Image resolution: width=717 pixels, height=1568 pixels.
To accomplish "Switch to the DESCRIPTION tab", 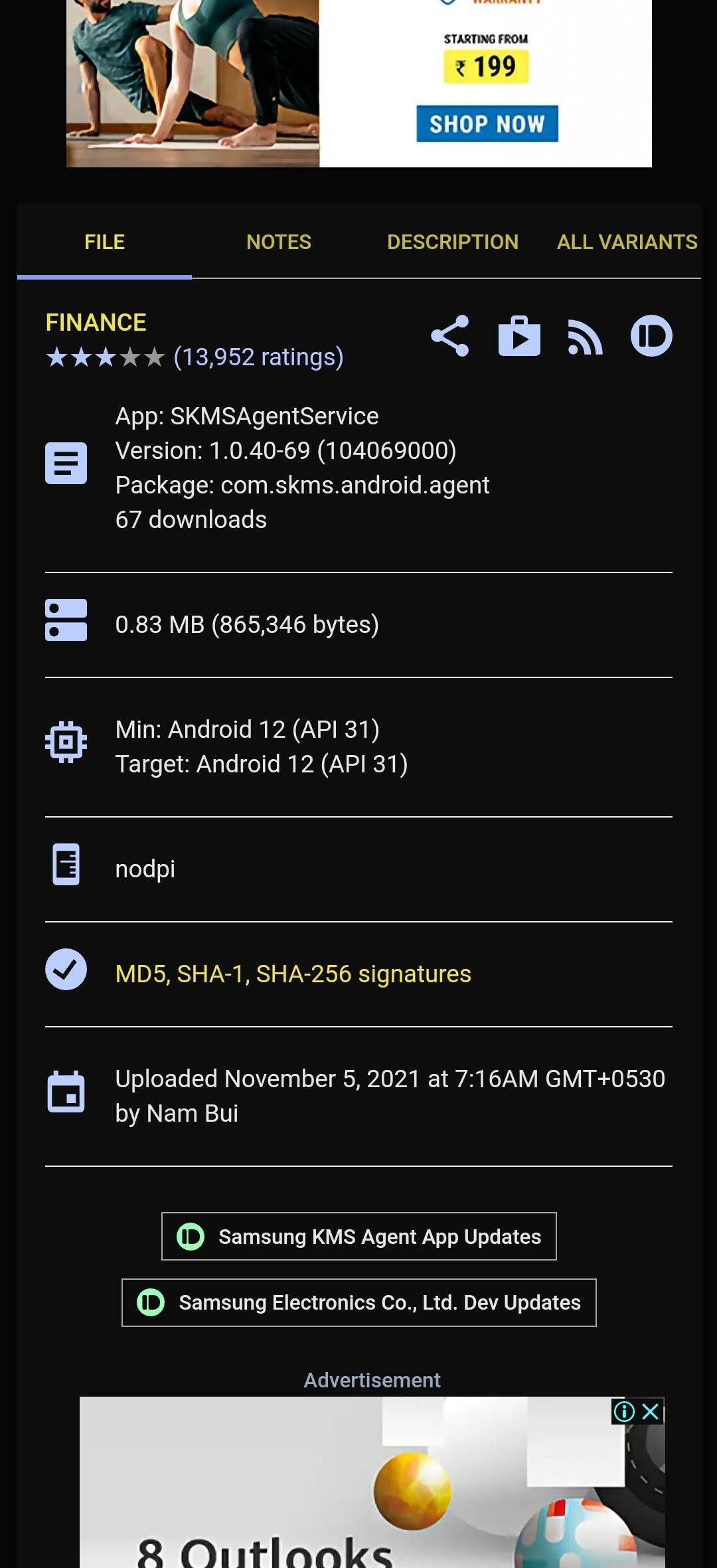I will (x=452, y=242).
